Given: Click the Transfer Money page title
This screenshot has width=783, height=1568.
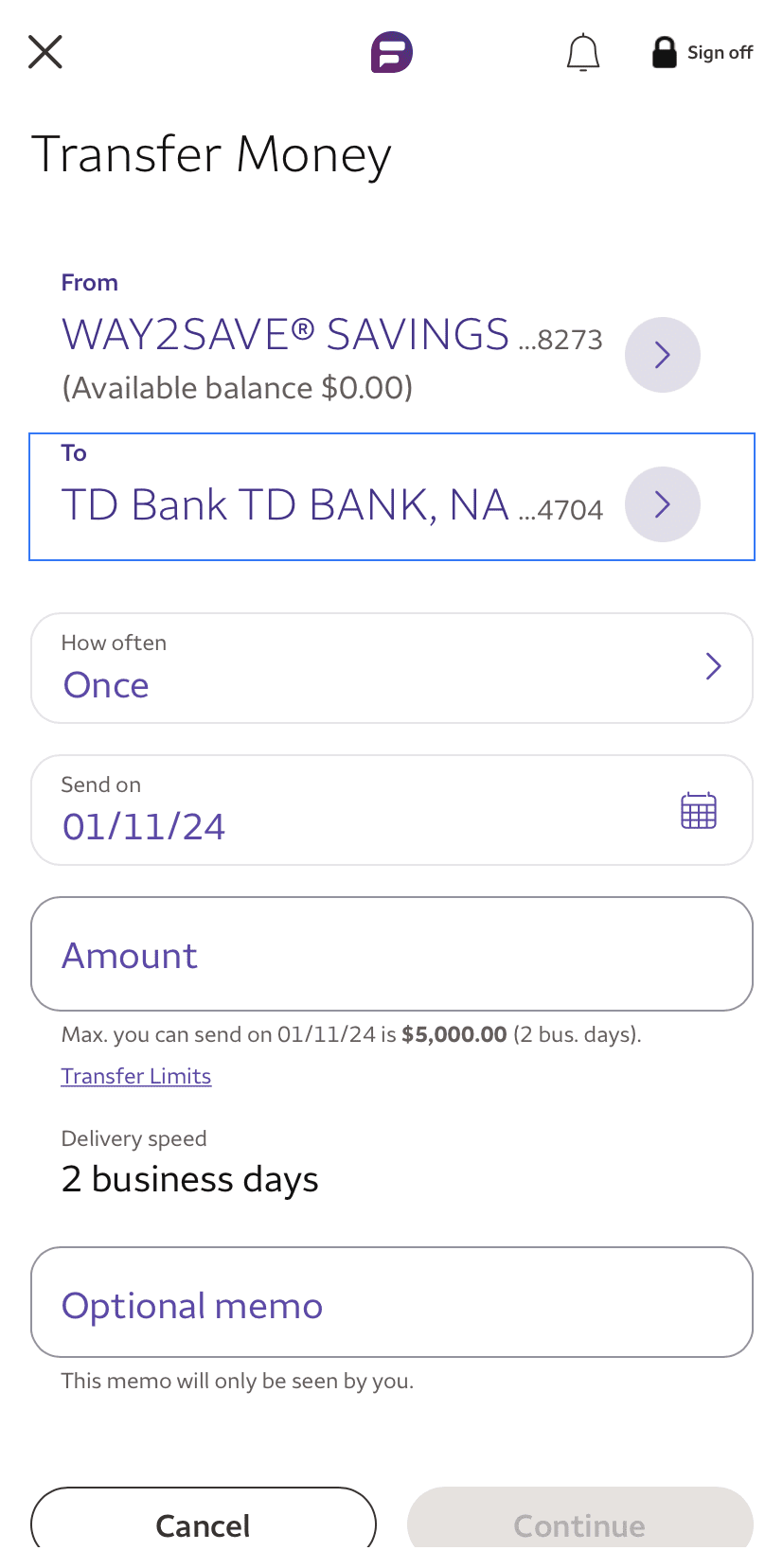Looking at the screenshot, I should pyautogui.click(x=212, y=154).
